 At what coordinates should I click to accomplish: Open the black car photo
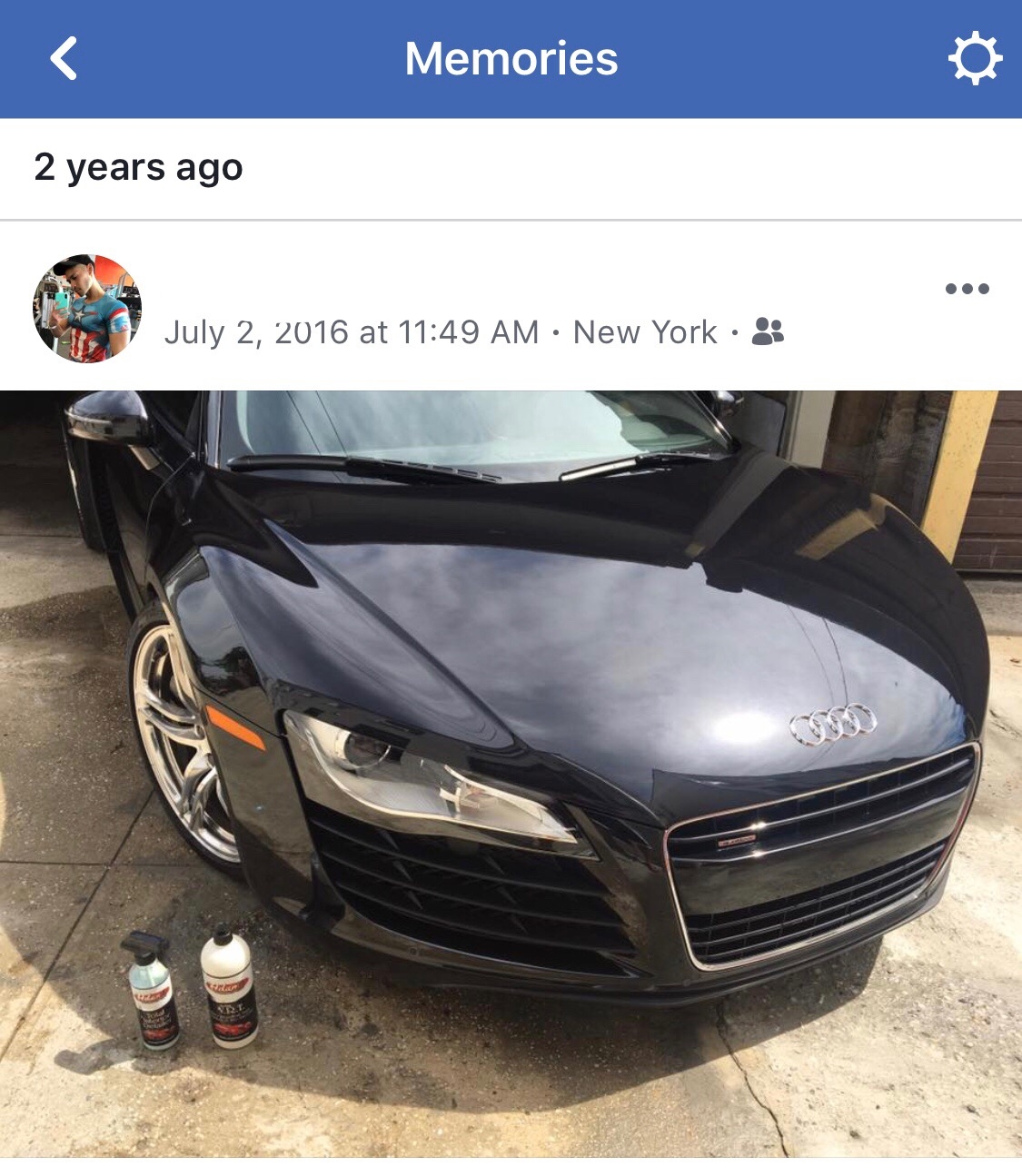[x=511, y=772]
